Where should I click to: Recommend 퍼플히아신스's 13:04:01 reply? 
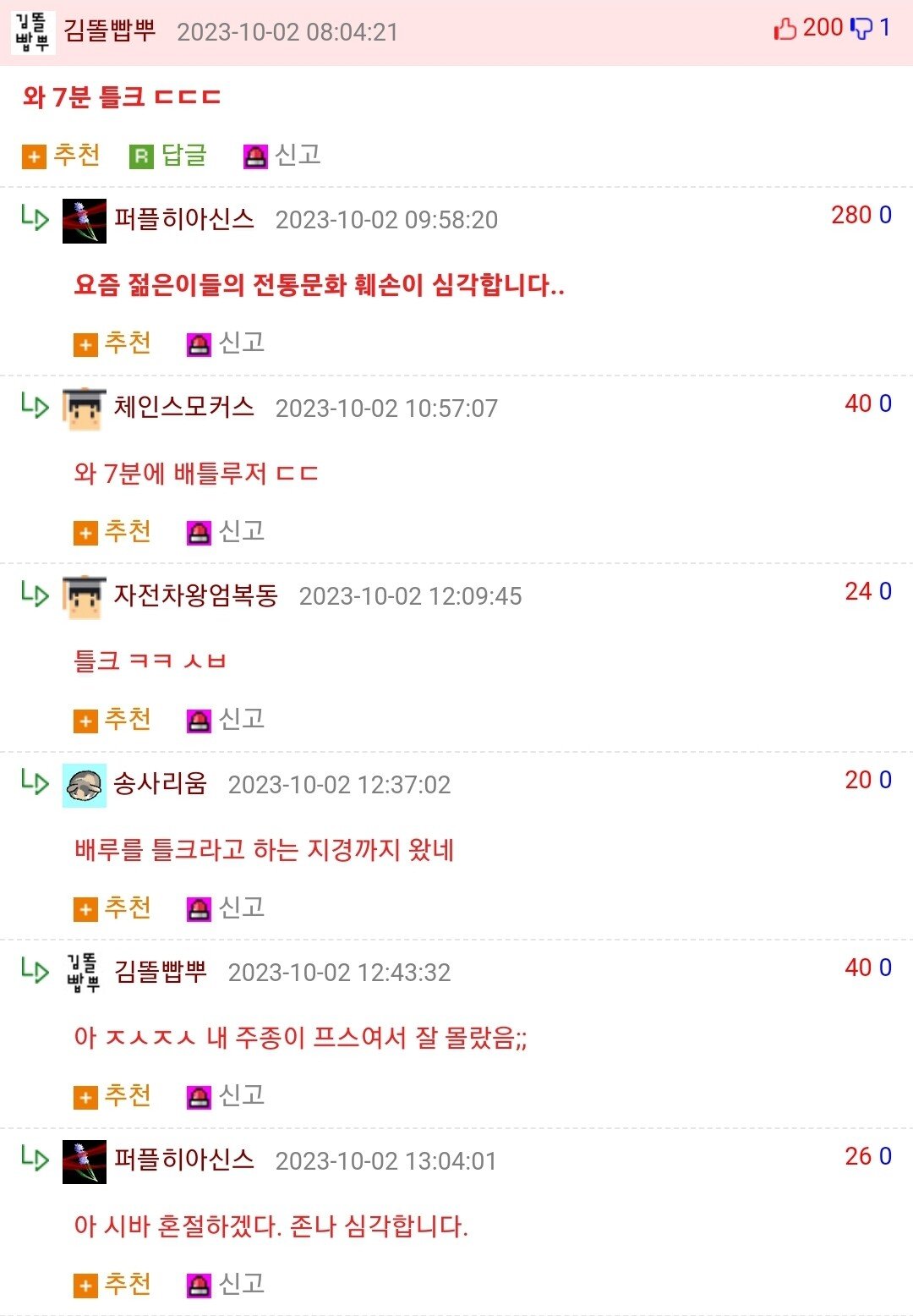point(113,1285)
